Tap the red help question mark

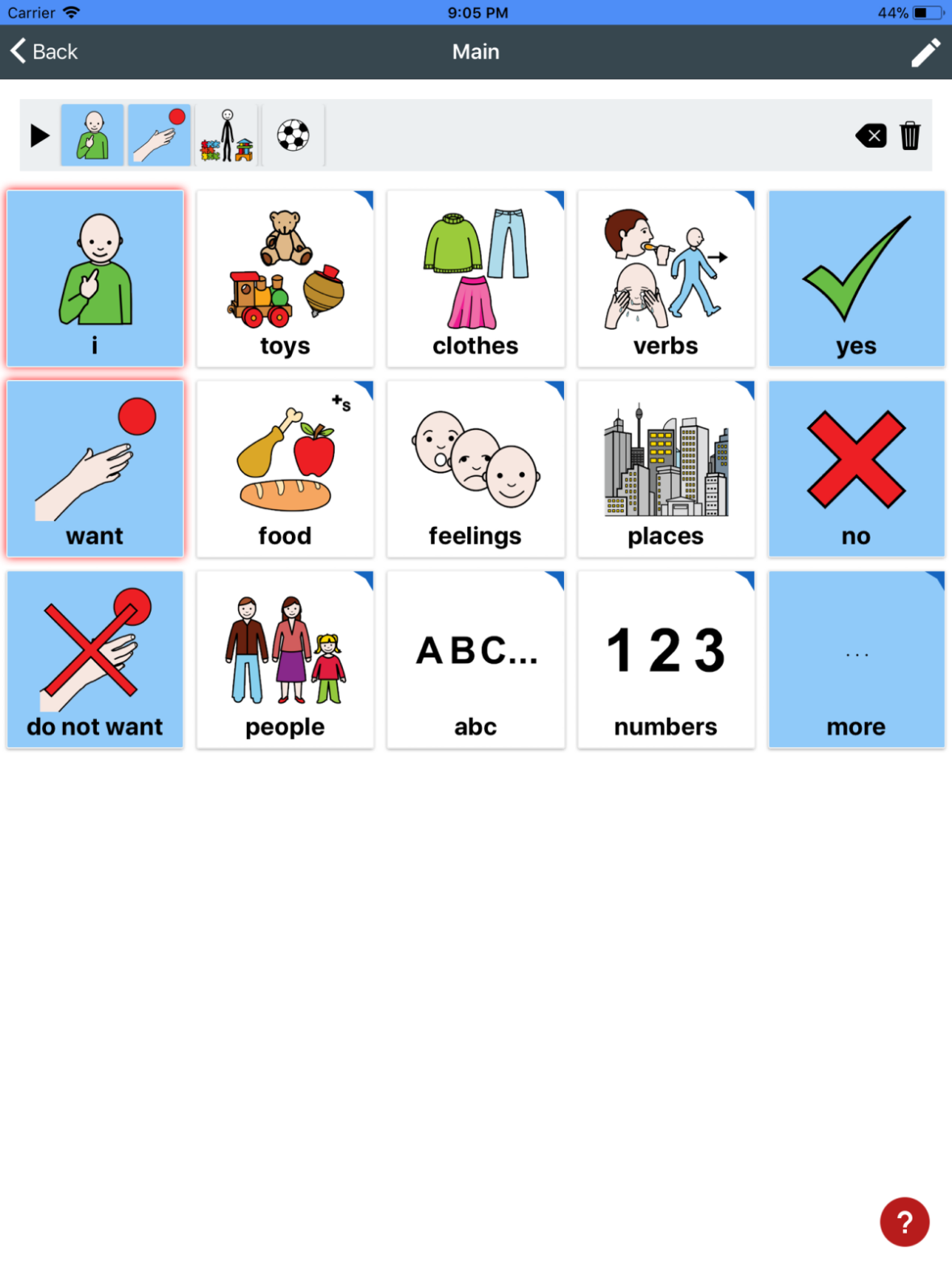coord(904,1221)
